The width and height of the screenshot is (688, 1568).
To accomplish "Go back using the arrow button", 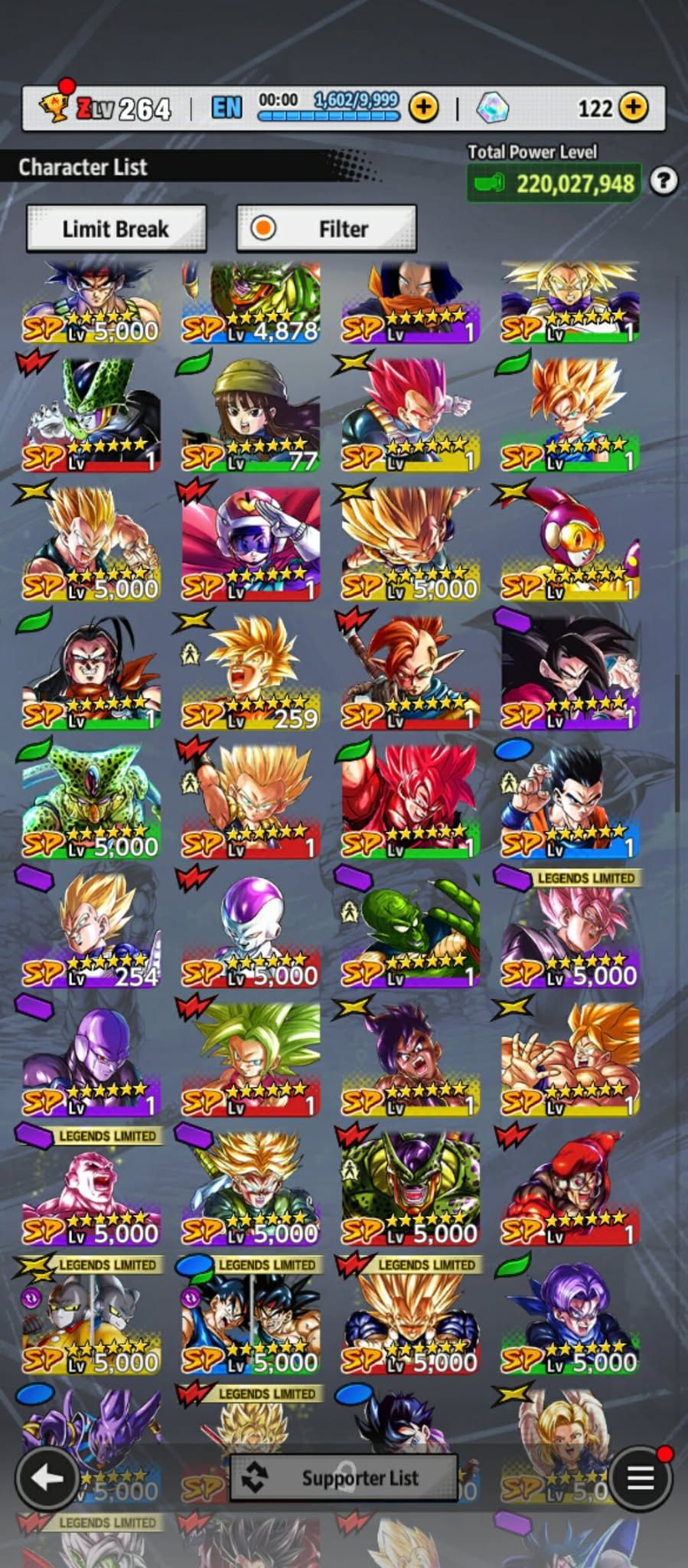I will coord(47,1478).
